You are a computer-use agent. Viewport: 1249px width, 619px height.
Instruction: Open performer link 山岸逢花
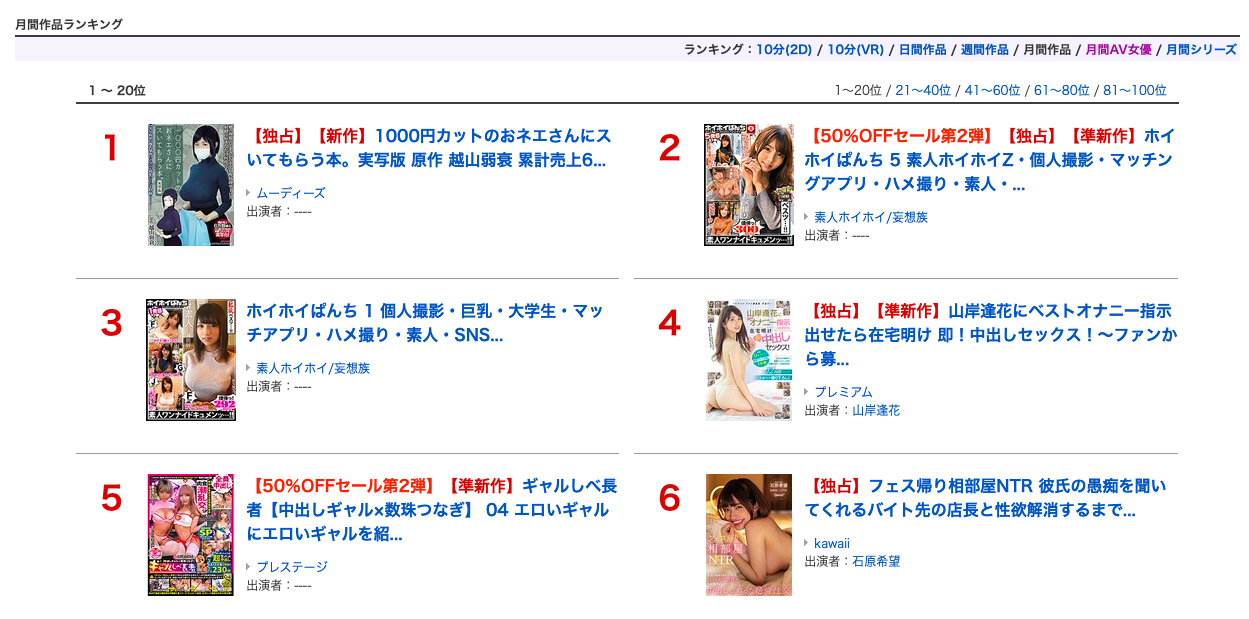876,410
